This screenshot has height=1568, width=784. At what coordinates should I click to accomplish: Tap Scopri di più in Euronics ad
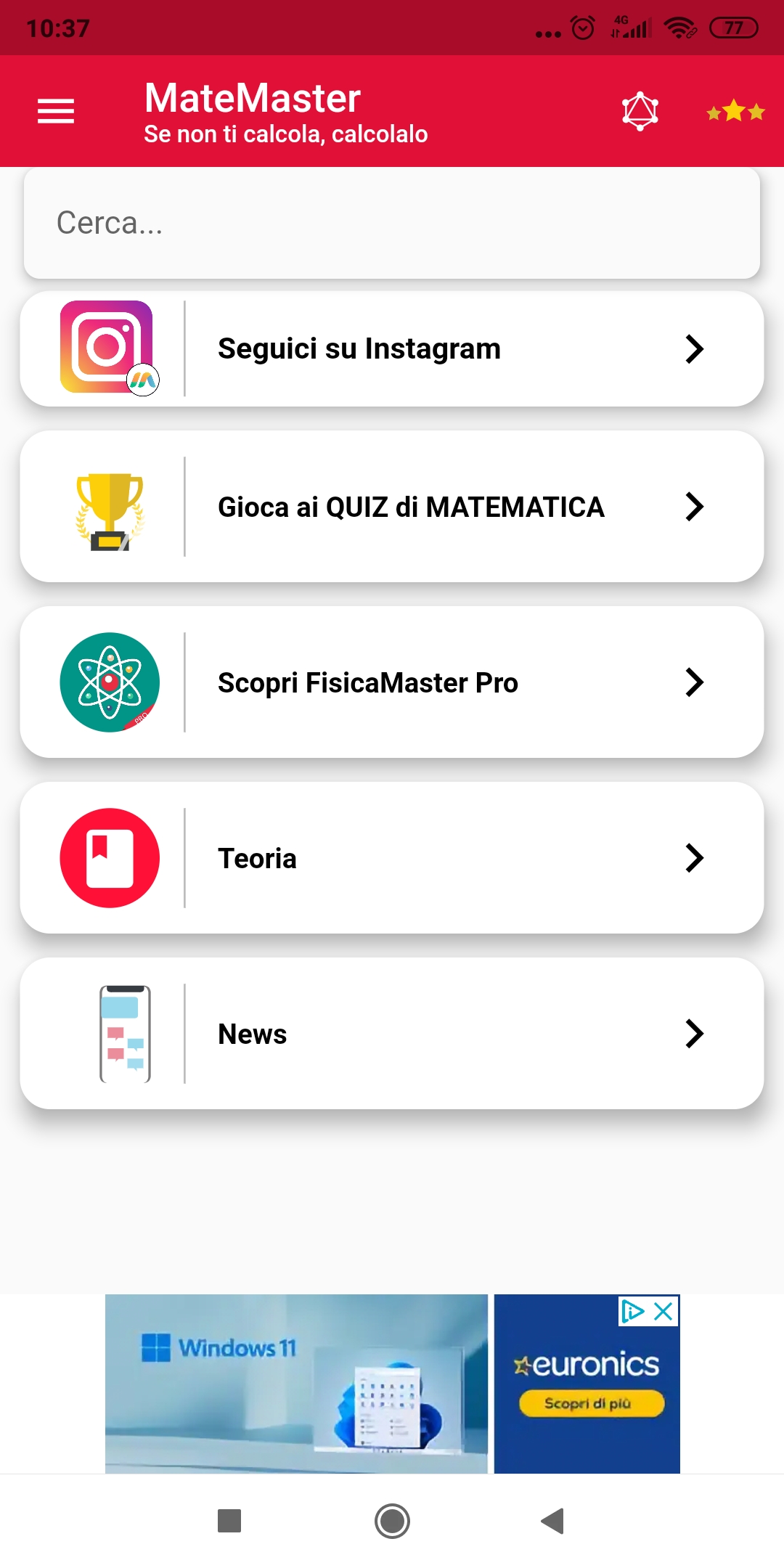point(591,1403)
